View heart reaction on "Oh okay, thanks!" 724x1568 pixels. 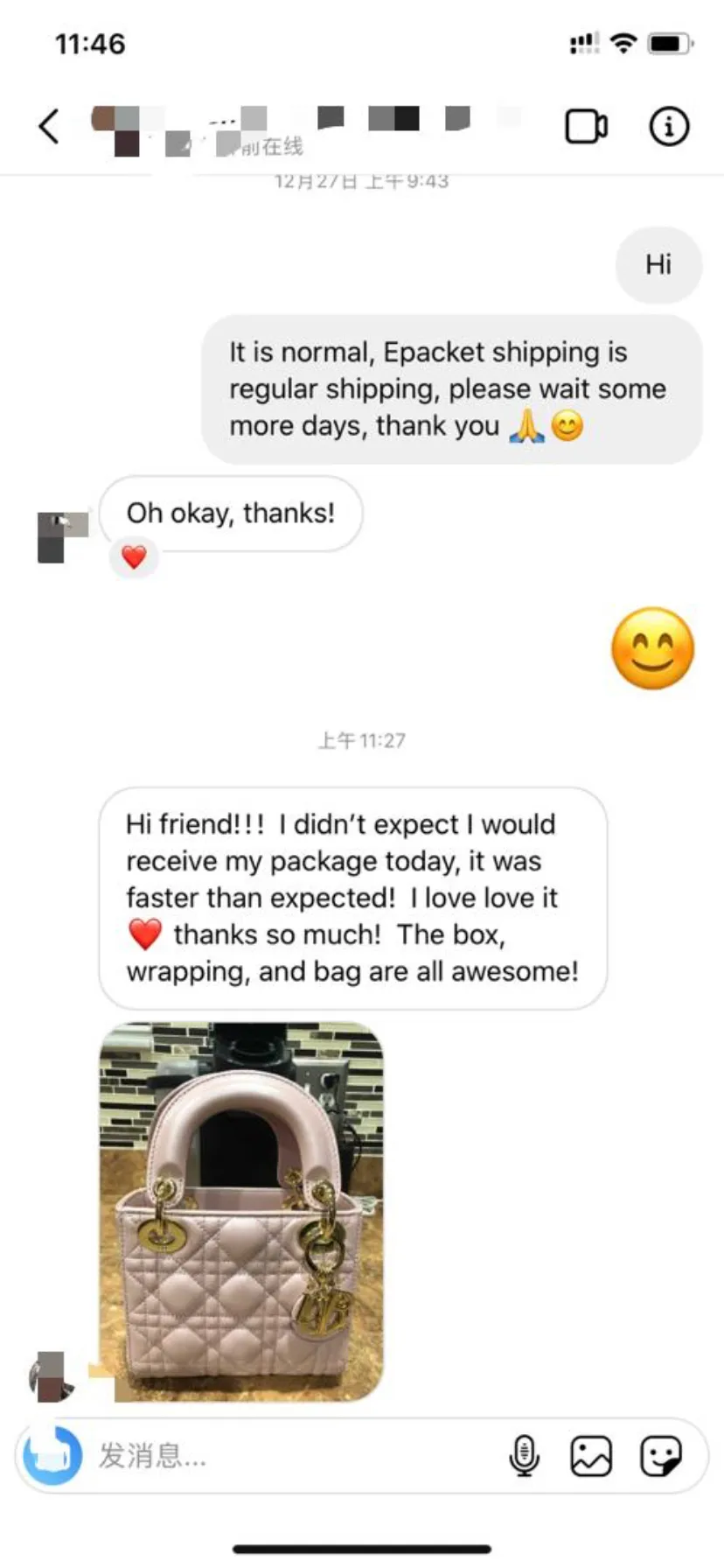(134, 556)
